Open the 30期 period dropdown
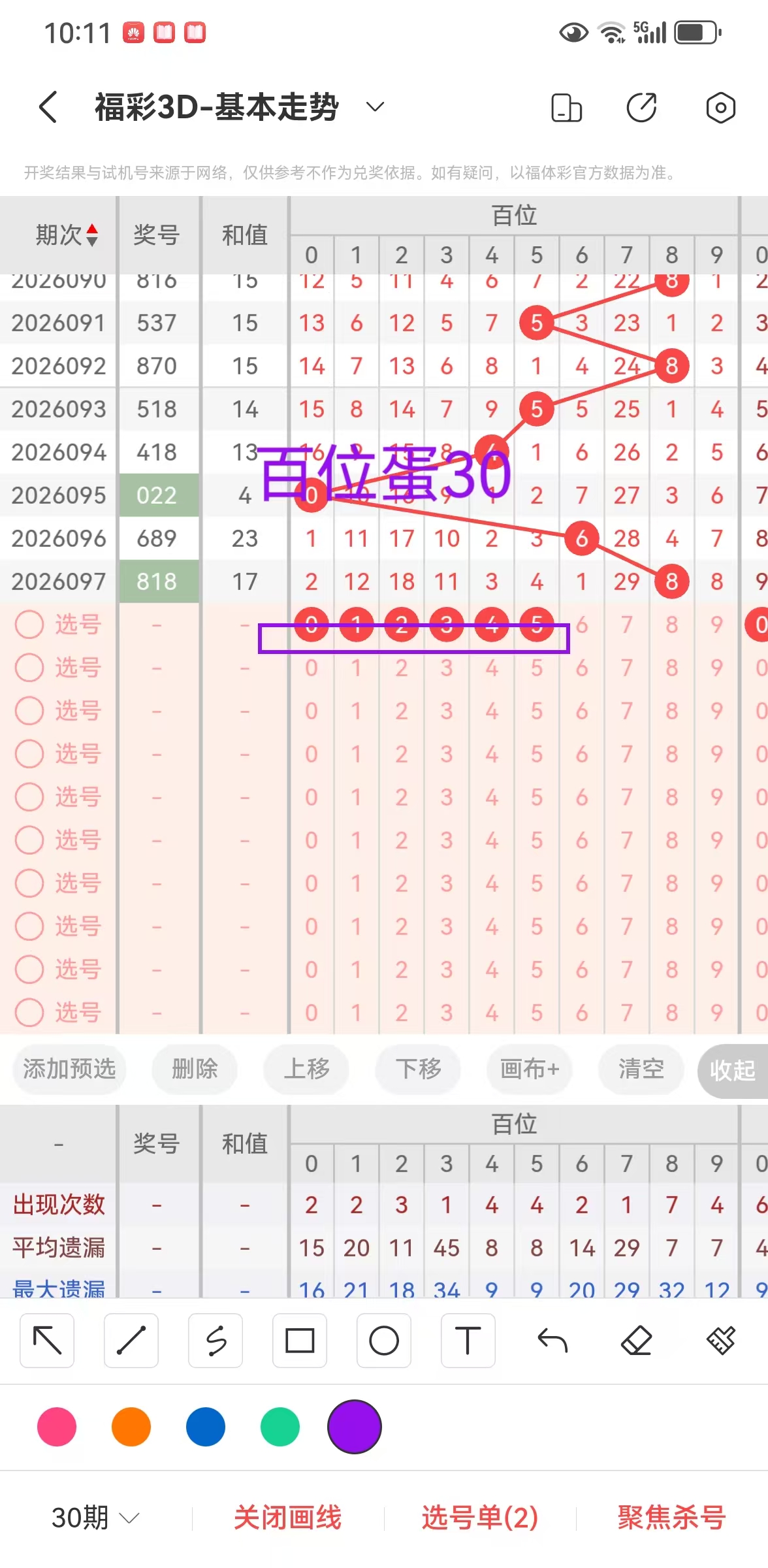 [x=95, y=1517]
